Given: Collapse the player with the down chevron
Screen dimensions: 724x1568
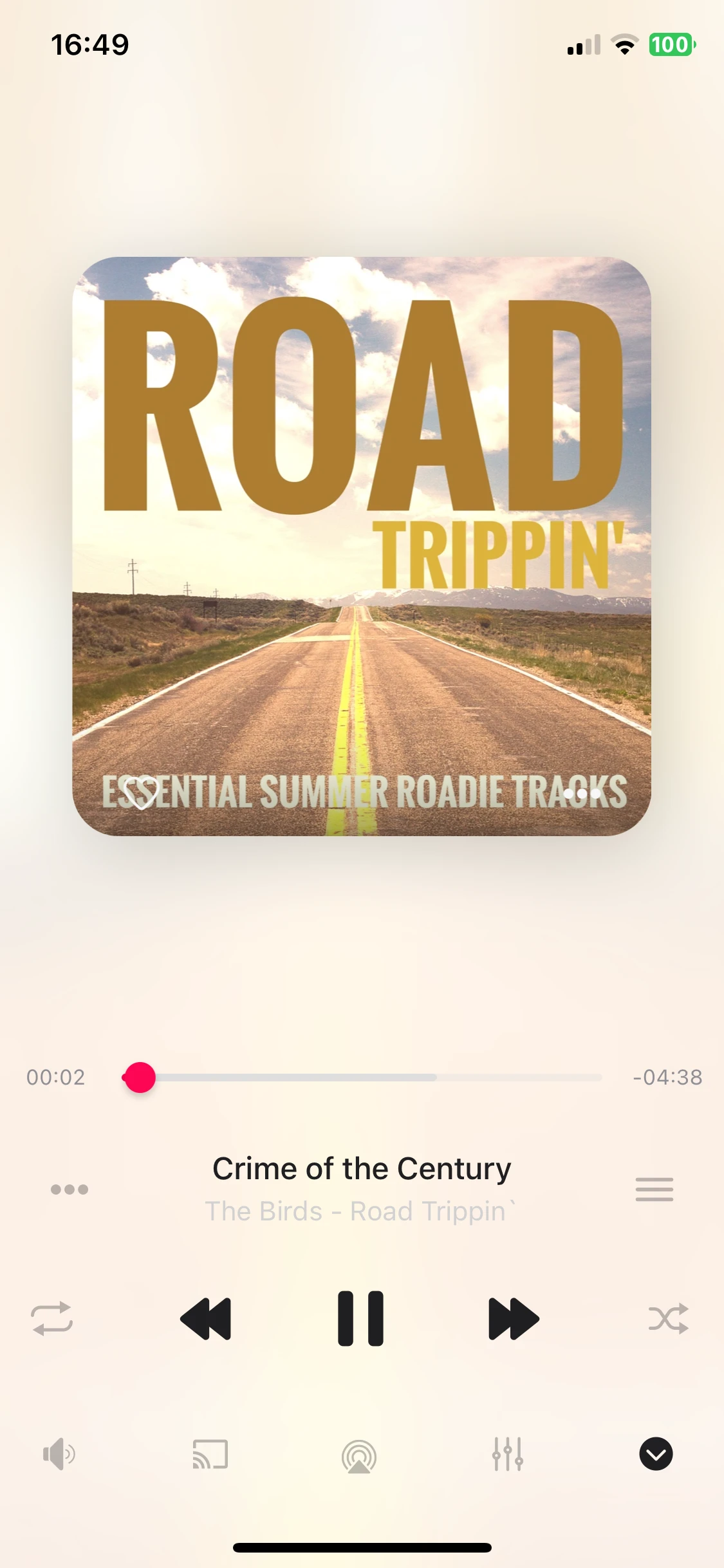Looking at the screenshot, I should coord(655,1453).
